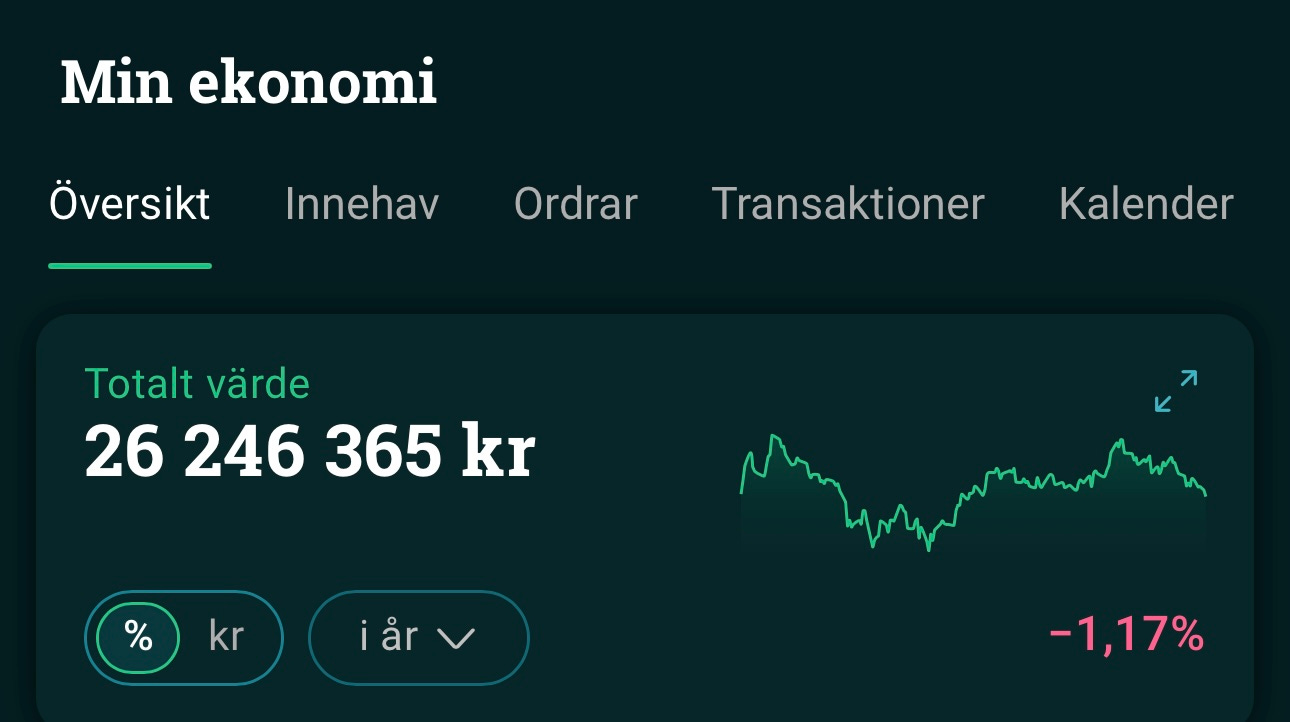
Task: Tap the Översikt tab
Action: pos(130,204)
